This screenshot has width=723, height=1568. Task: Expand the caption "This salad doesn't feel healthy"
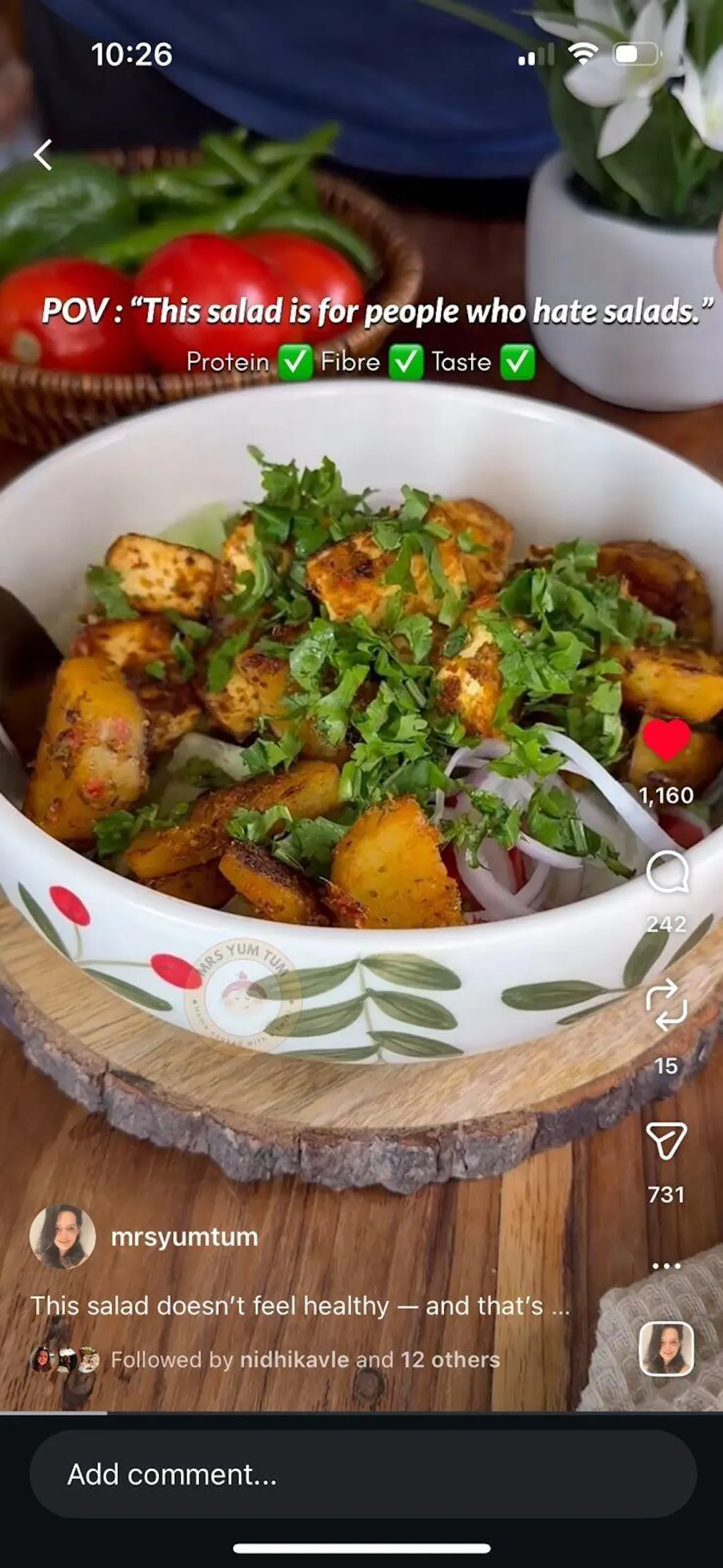click(x=299, y=1306)
